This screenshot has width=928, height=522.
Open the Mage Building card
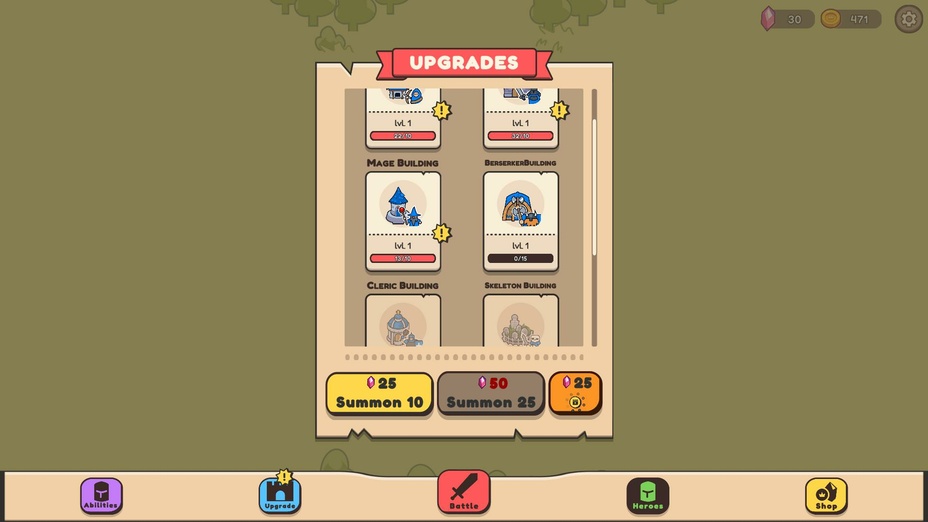[x=403, y=221]
